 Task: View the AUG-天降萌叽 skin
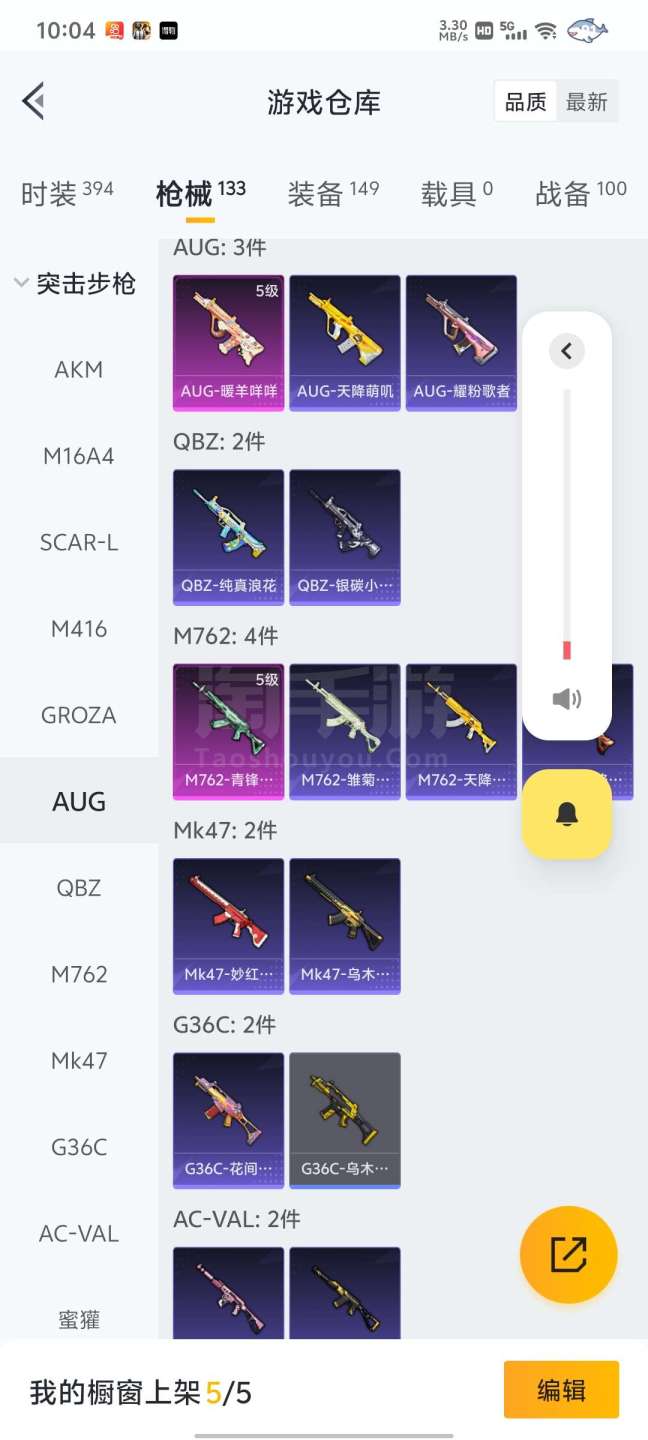point(345,342)
